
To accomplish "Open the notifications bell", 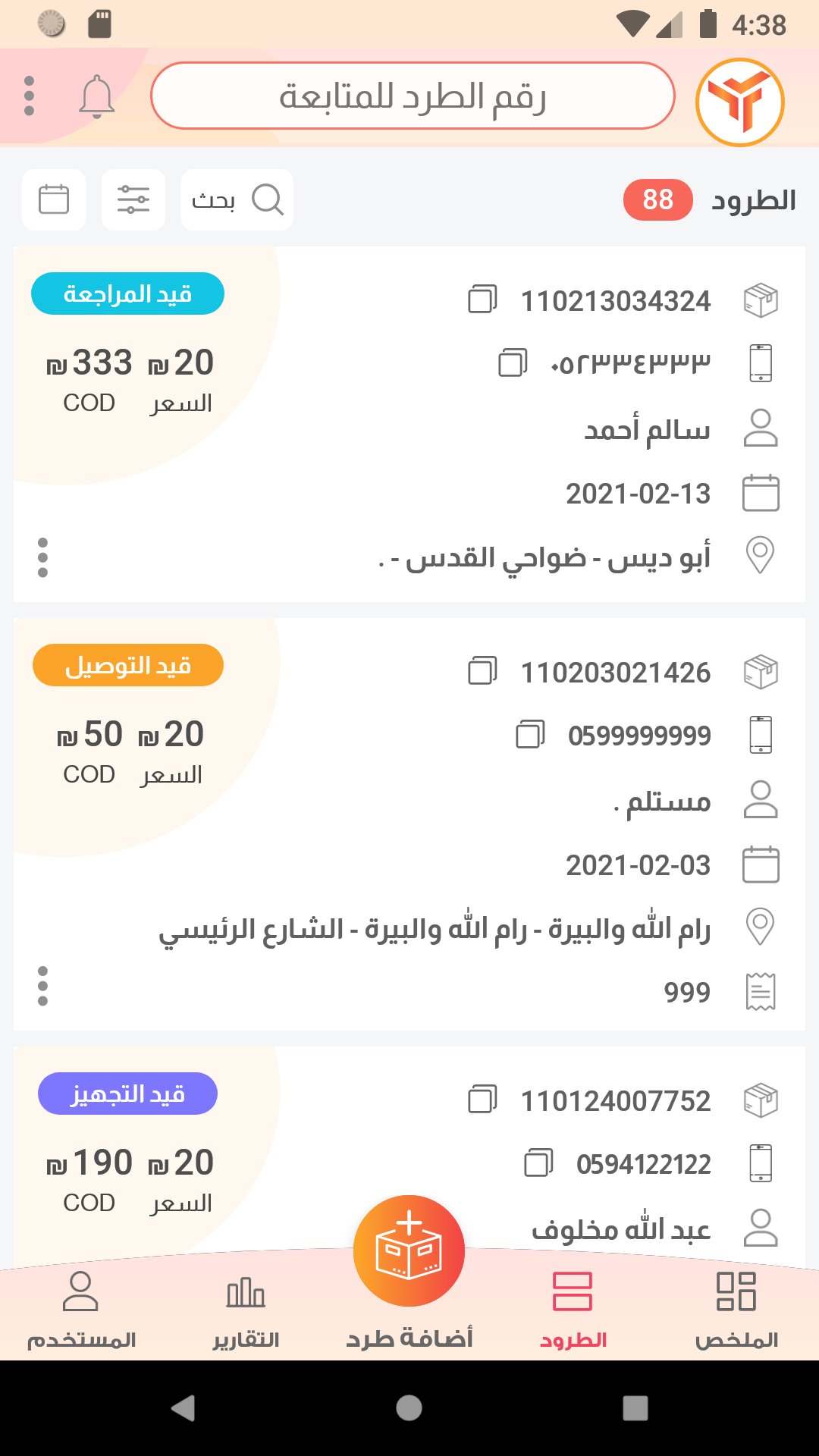I will coord(97,97).
